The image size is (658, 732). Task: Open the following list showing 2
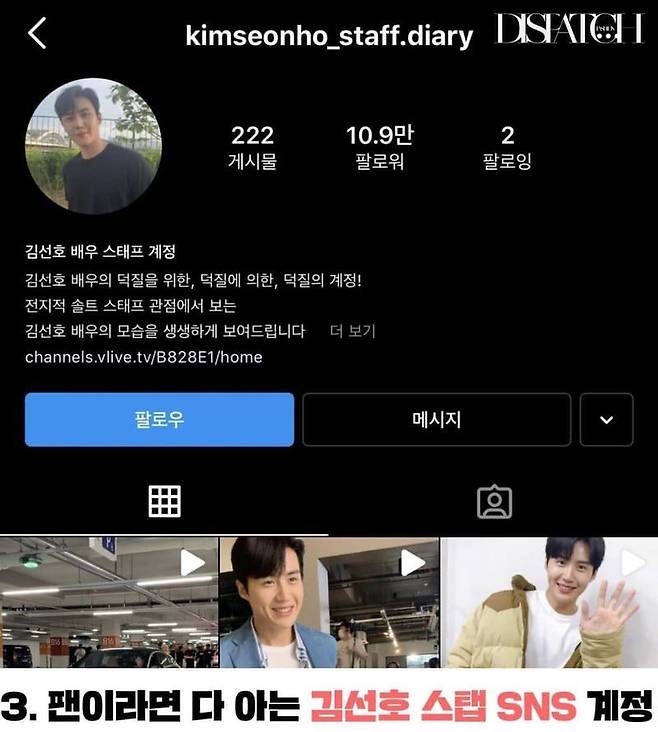tap(508, 146)
